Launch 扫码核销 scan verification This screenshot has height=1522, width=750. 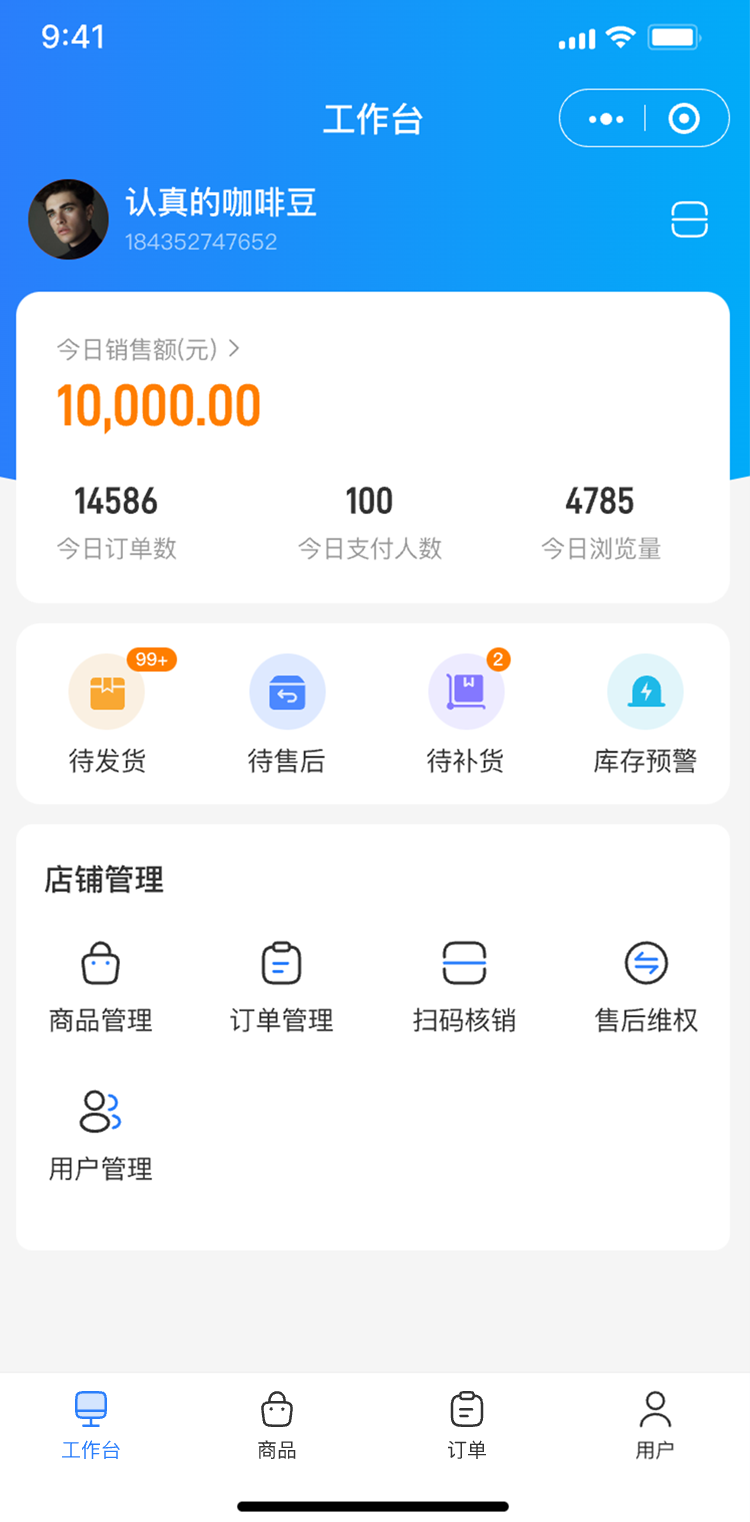463,962
